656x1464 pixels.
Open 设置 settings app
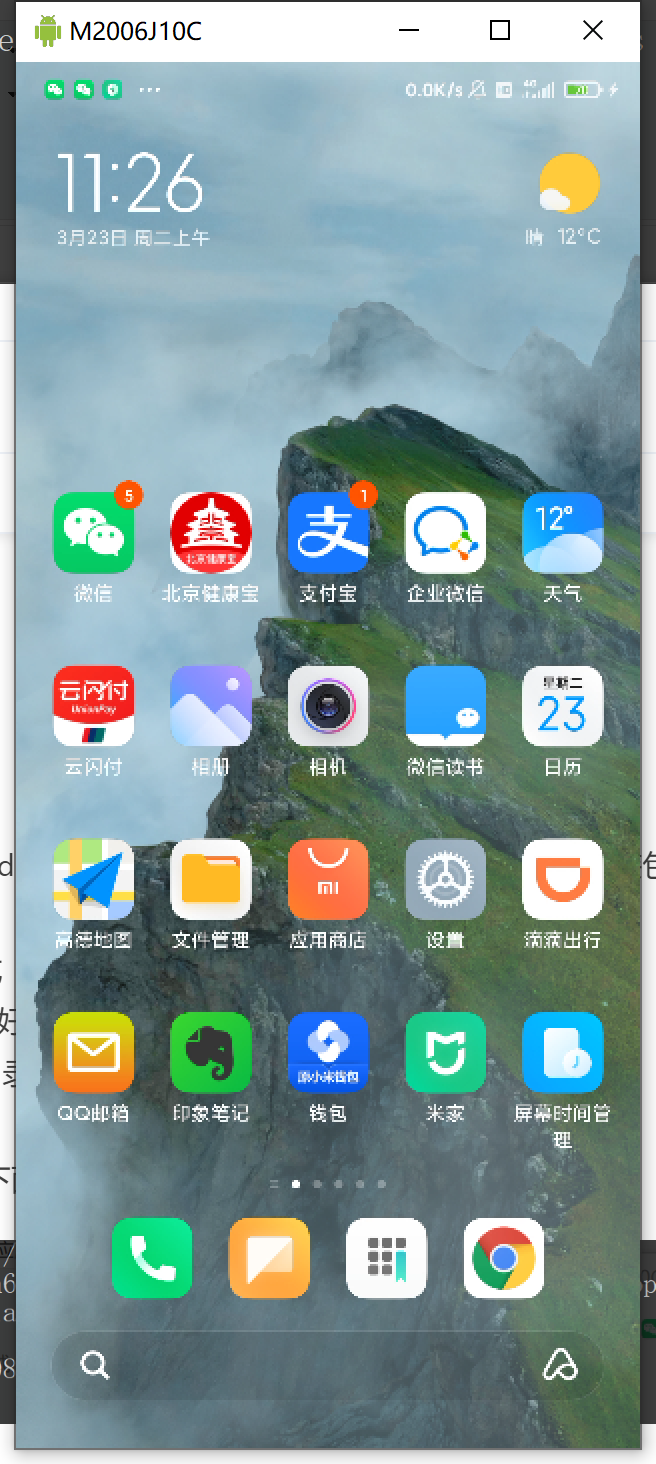(445, 880)
